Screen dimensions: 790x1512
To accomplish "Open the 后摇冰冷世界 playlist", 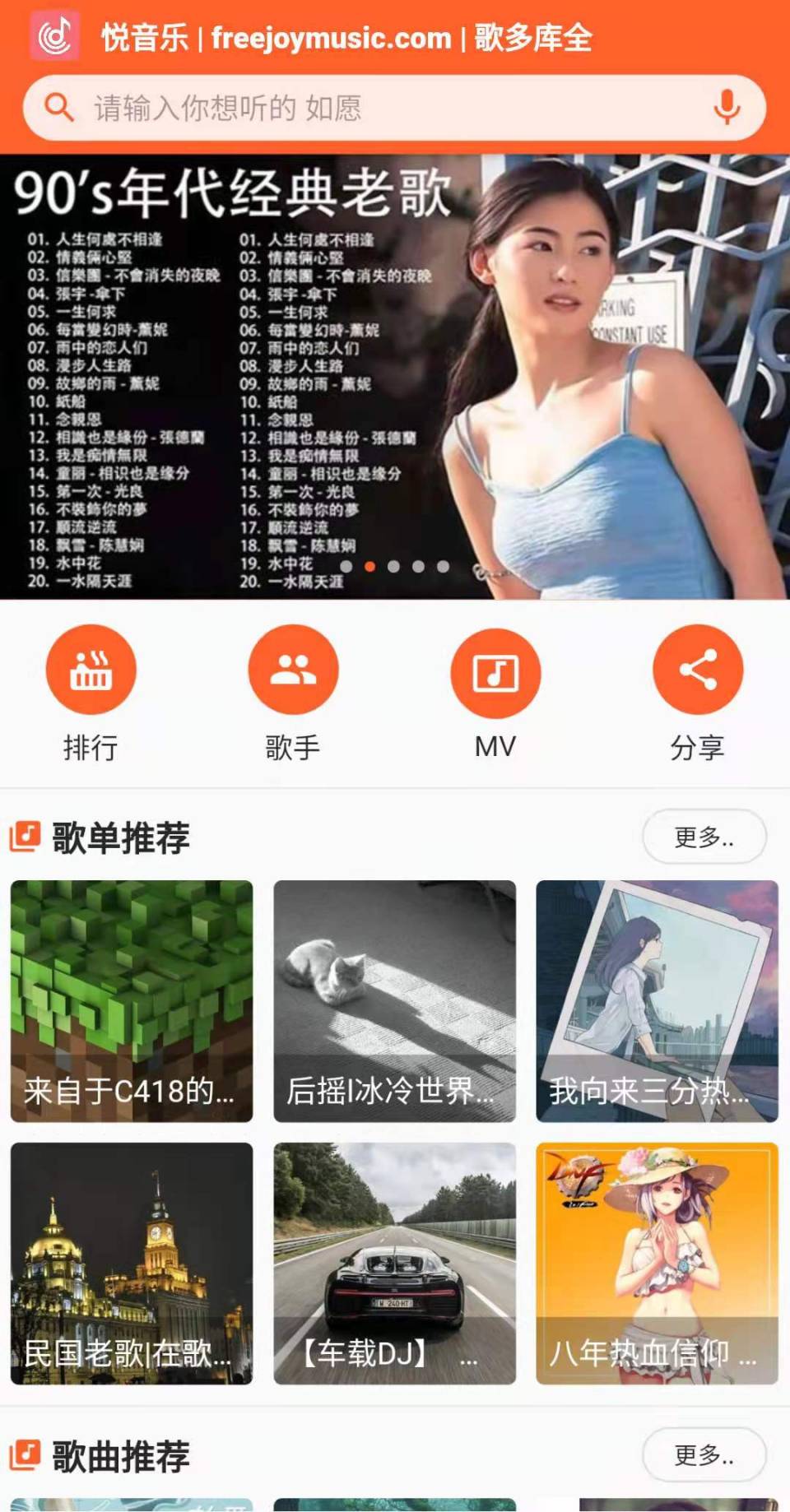I will click(x=395, y=999).
